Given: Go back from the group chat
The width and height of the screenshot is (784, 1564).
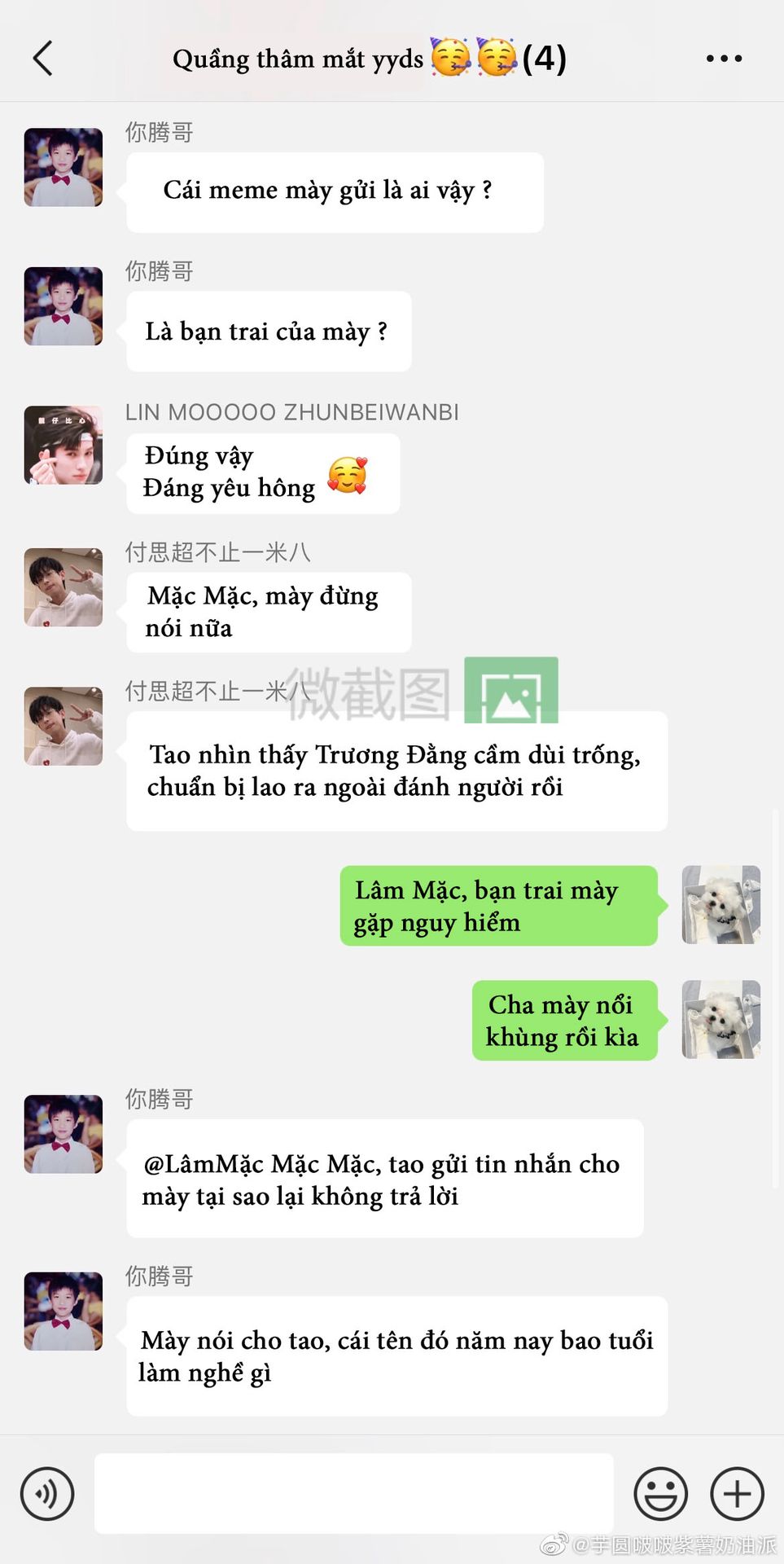Looking at the screenshot, I should click(42, 59).
